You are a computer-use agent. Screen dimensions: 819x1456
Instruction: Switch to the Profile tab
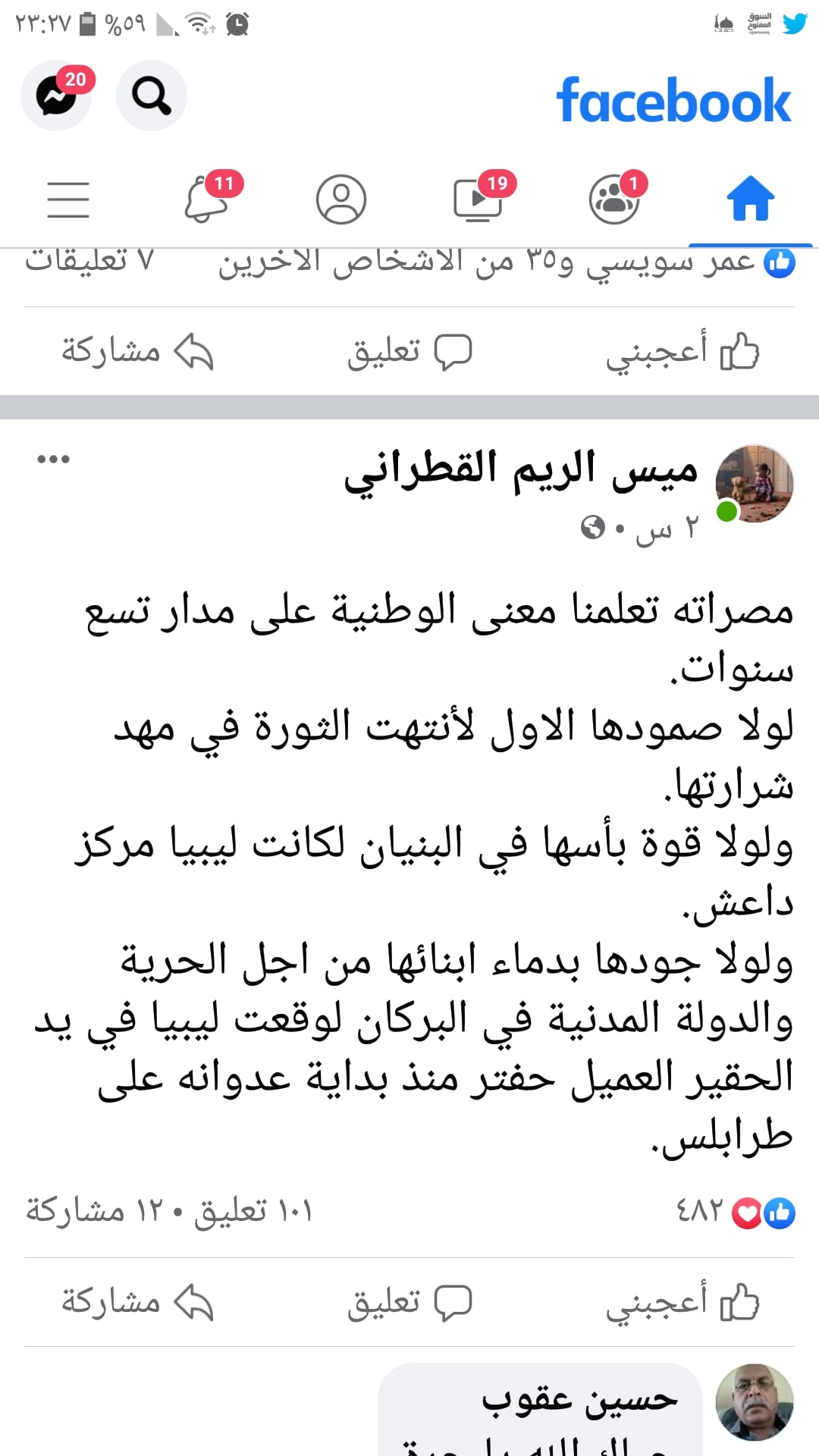[341, 199]
